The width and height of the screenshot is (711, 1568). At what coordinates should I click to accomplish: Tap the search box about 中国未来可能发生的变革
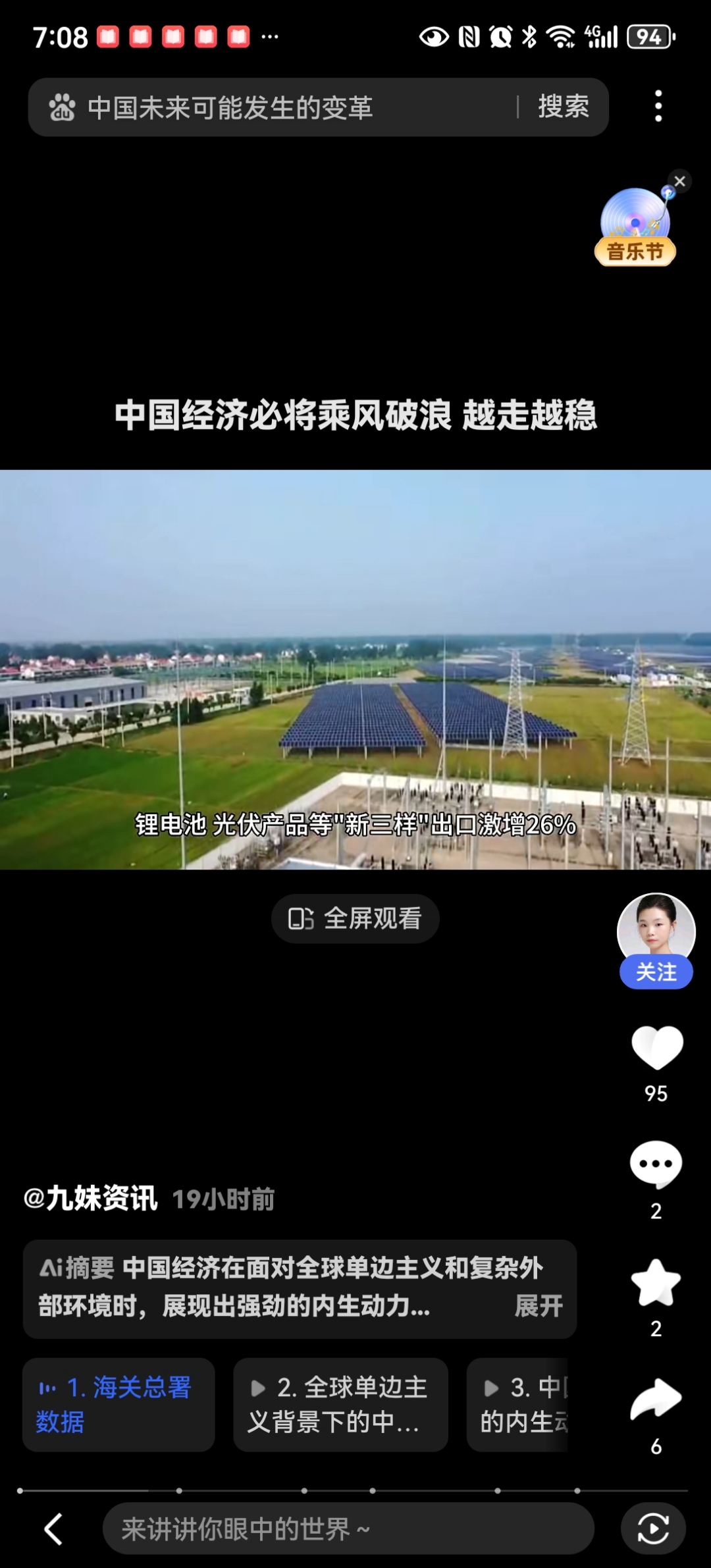click(x=276, y=107)
